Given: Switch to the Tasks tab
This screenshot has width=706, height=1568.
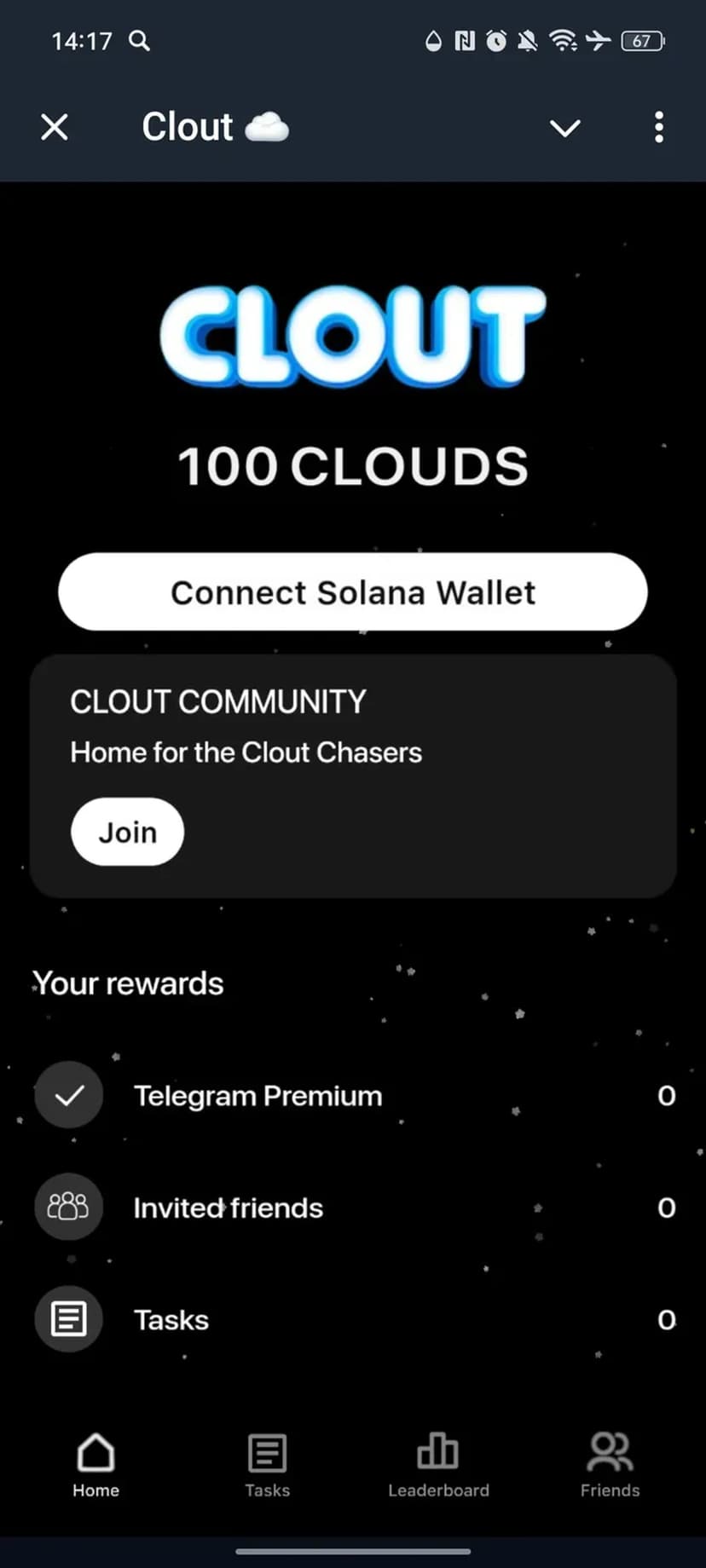Looking at the screenshot, I should click(x=267, y=1465).
